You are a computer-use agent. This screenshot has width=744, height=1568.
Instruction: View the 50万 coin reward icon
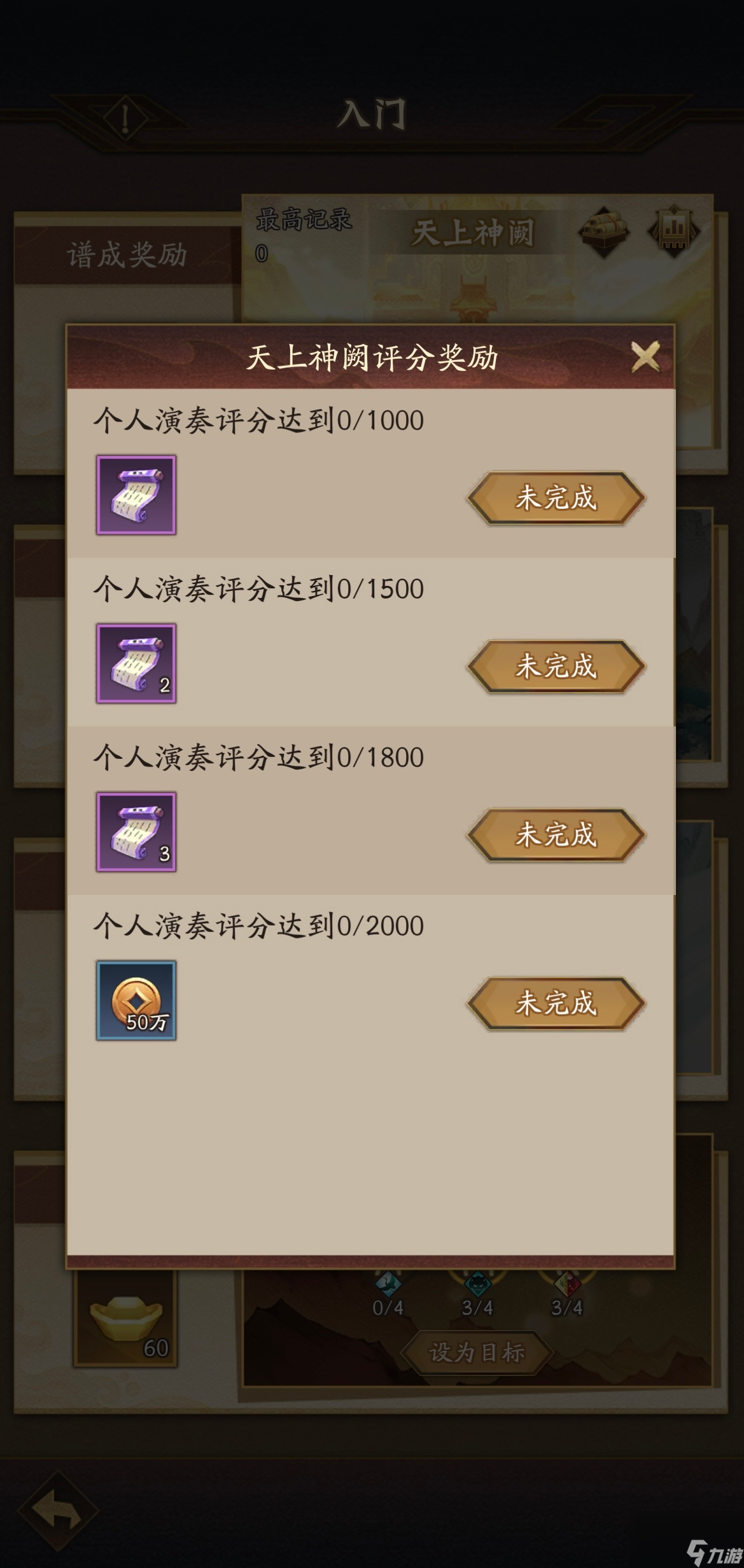point(136,1001)
